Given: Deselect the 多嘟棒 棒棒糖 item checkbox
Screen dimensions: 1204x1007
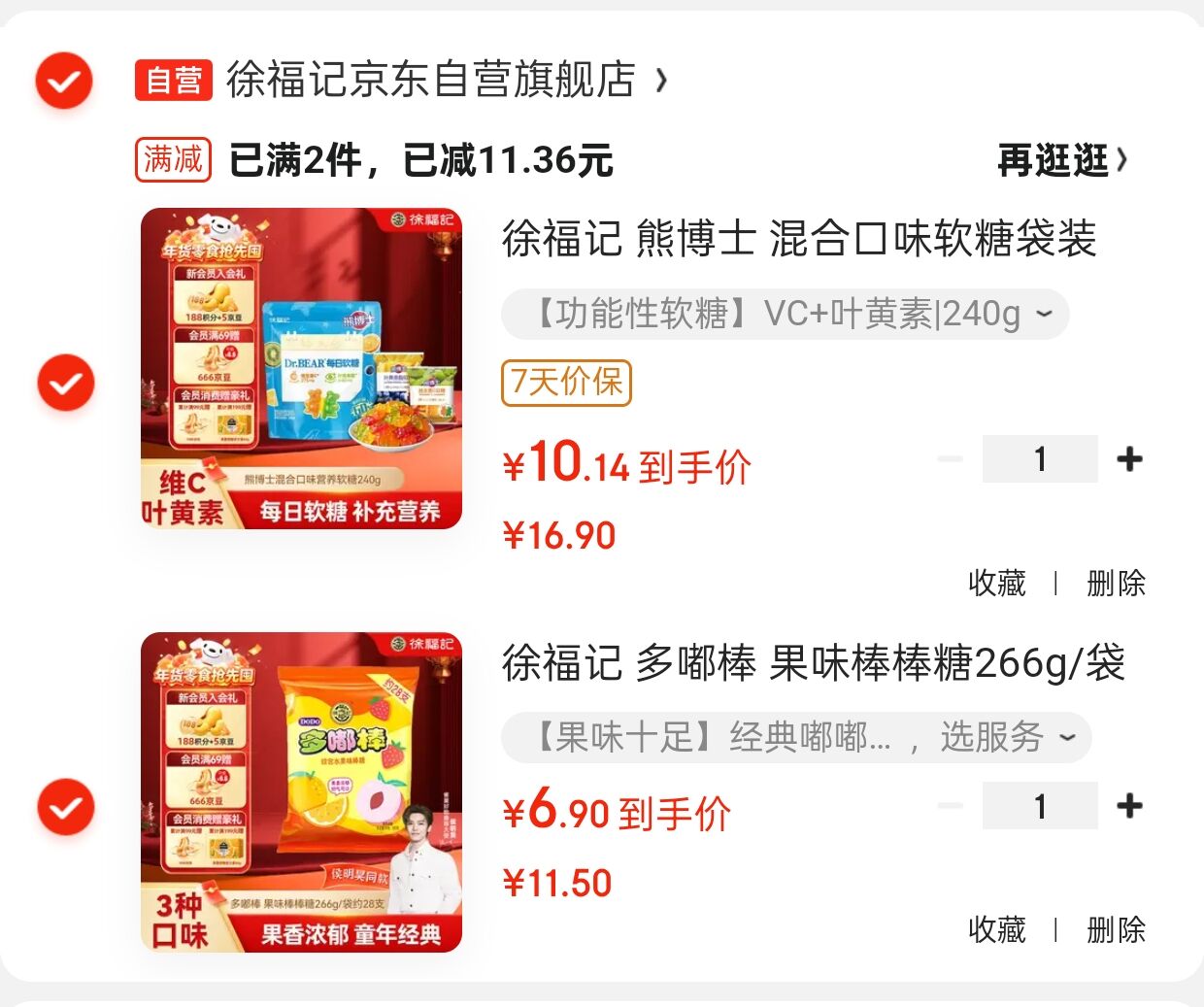Looking at the screenshot, I should [65, 806].
